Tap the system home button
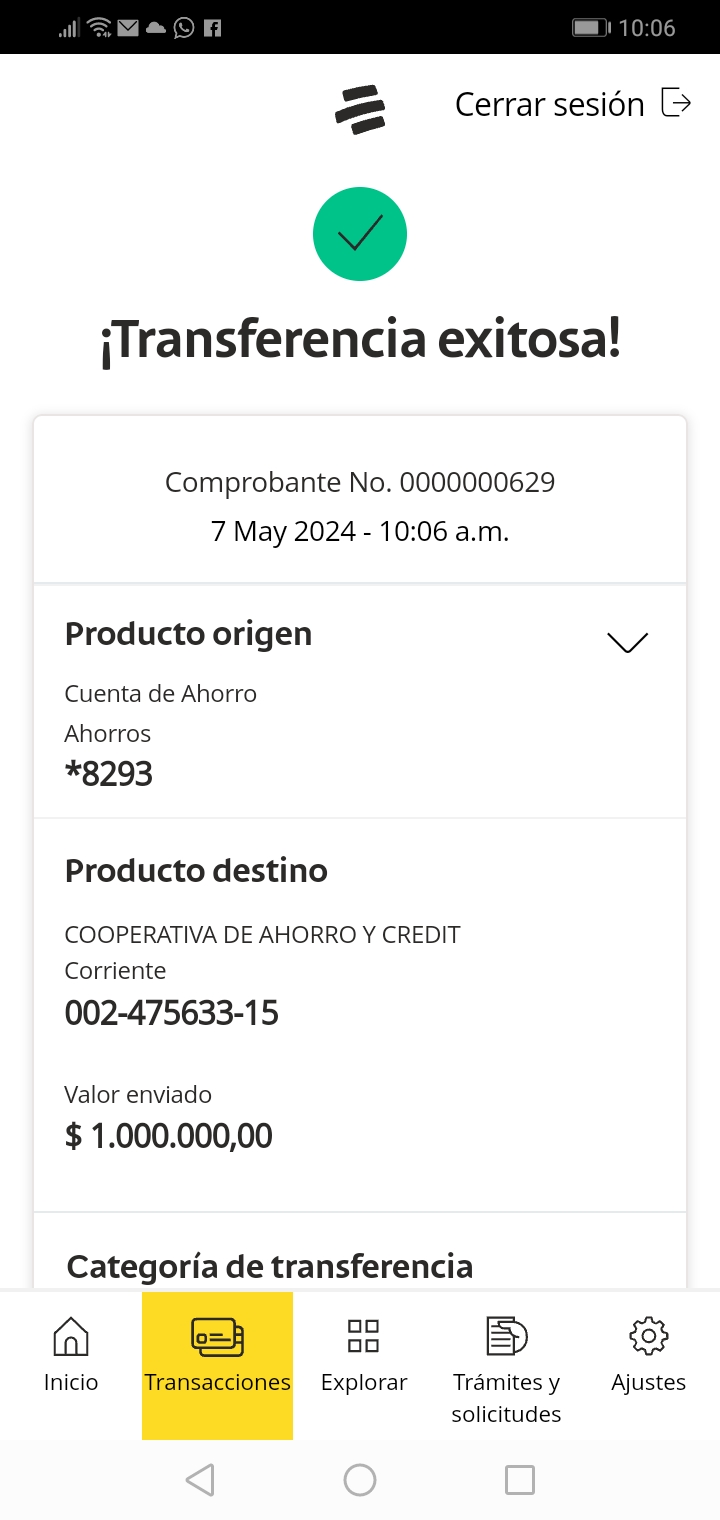 360,1480
